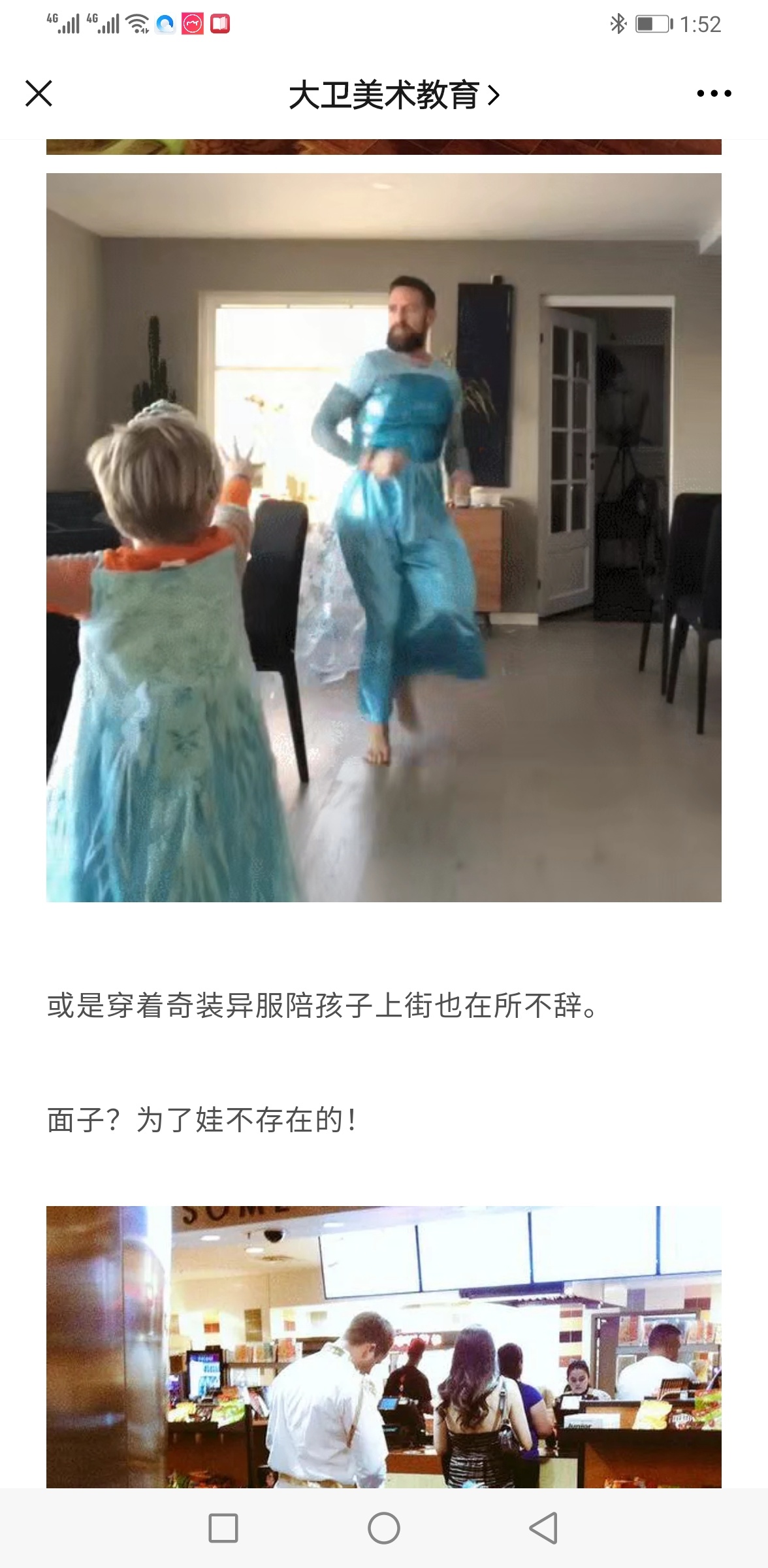
Task: View the Frozen dress dancing image
Action: point(384,537)
